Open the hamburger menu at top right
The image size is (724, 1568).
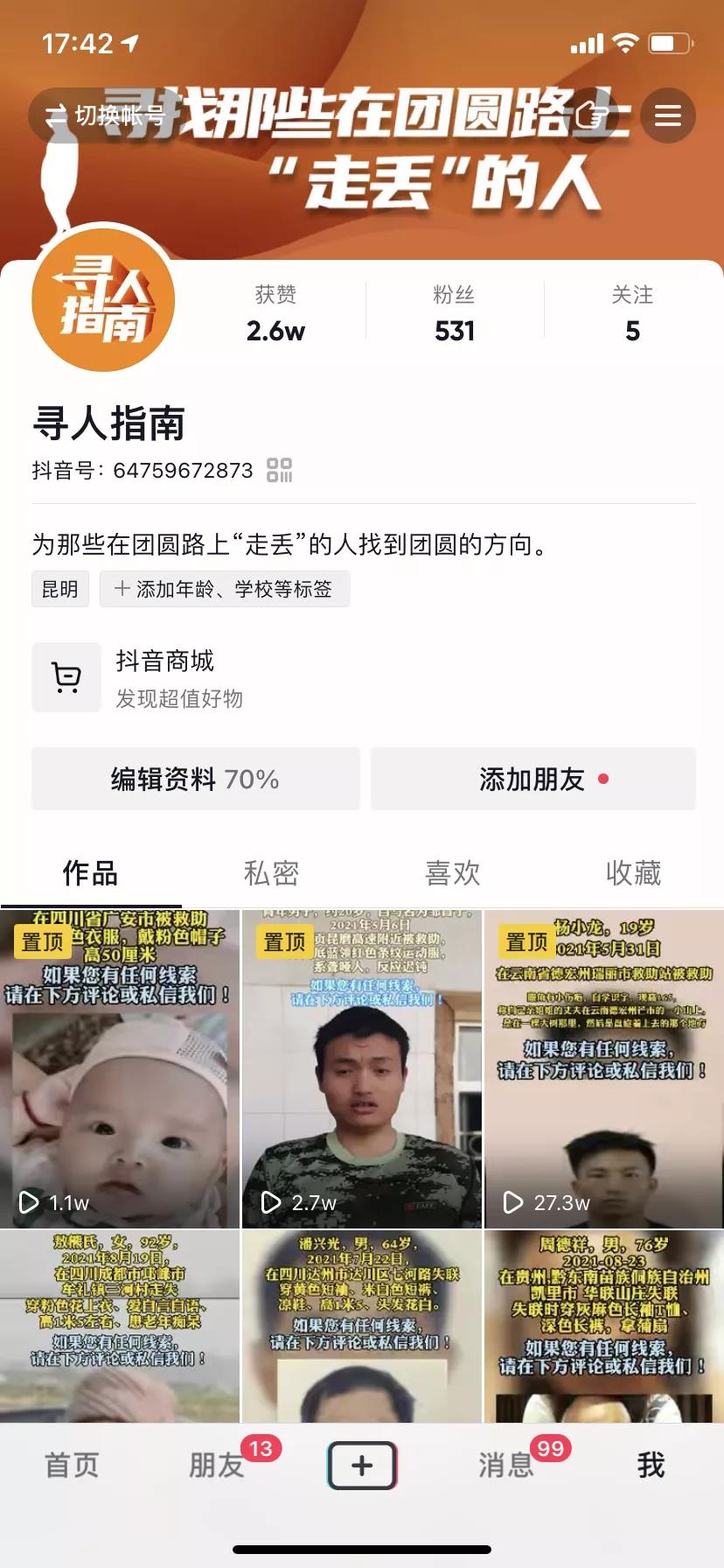coord(668,115)
